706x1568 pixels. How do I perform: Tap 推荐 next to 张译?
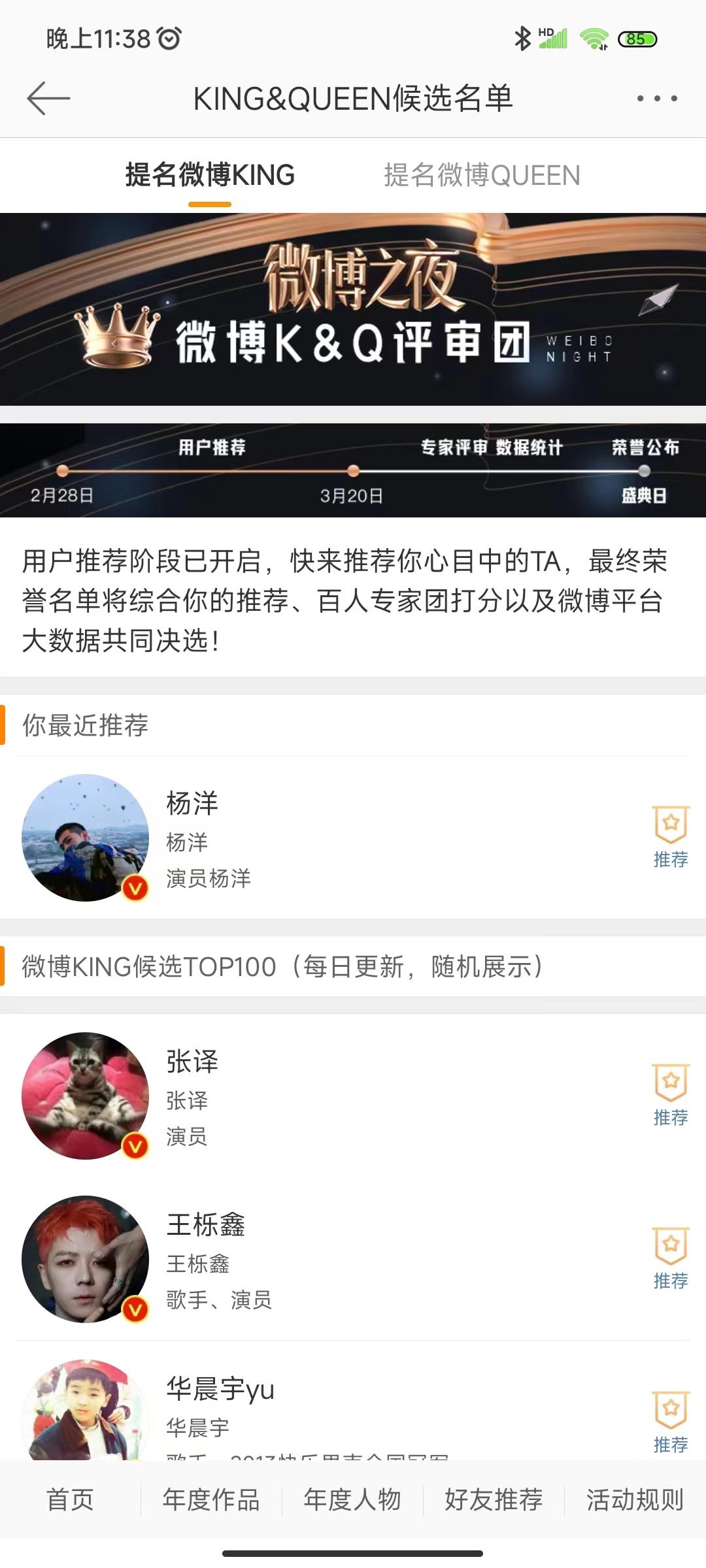coord(671,1096)
